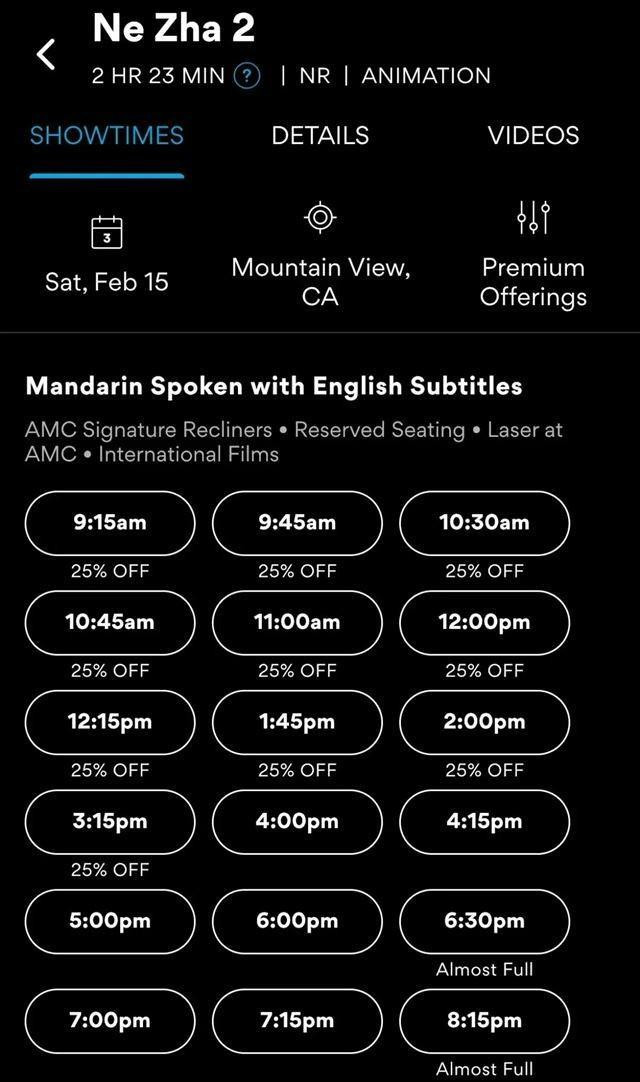Choose the 9:45am showtime
Image resolution: width=640 pixels, height=1082 pixels.
coord(297,522)
